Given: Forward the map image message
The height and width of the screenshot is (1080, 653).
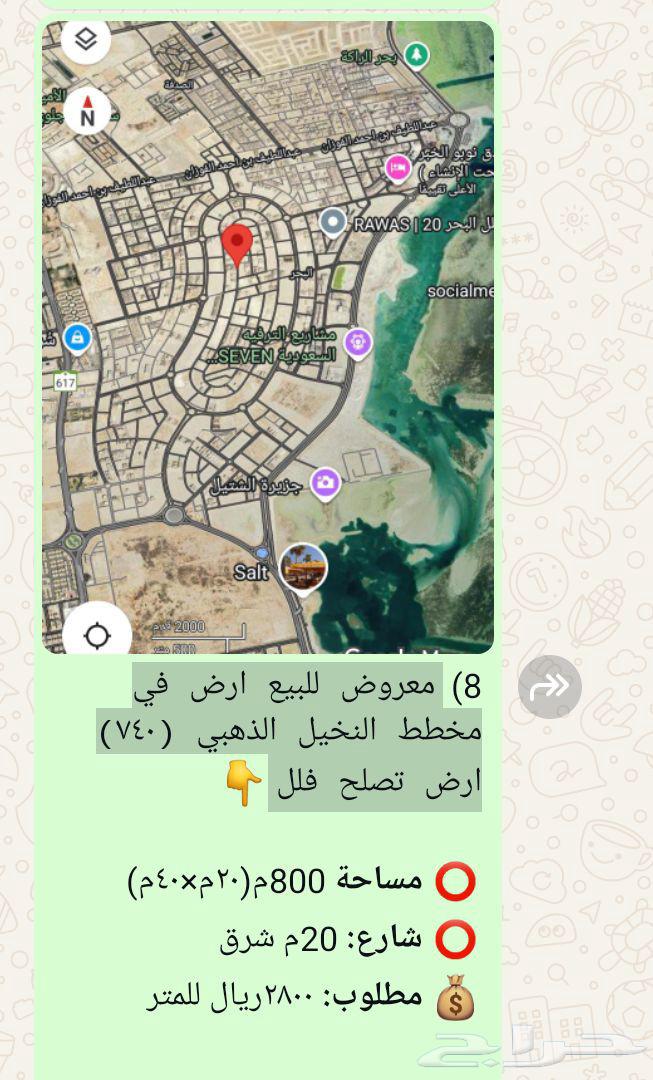Looking at the screenshot, I should click(549, 686).
